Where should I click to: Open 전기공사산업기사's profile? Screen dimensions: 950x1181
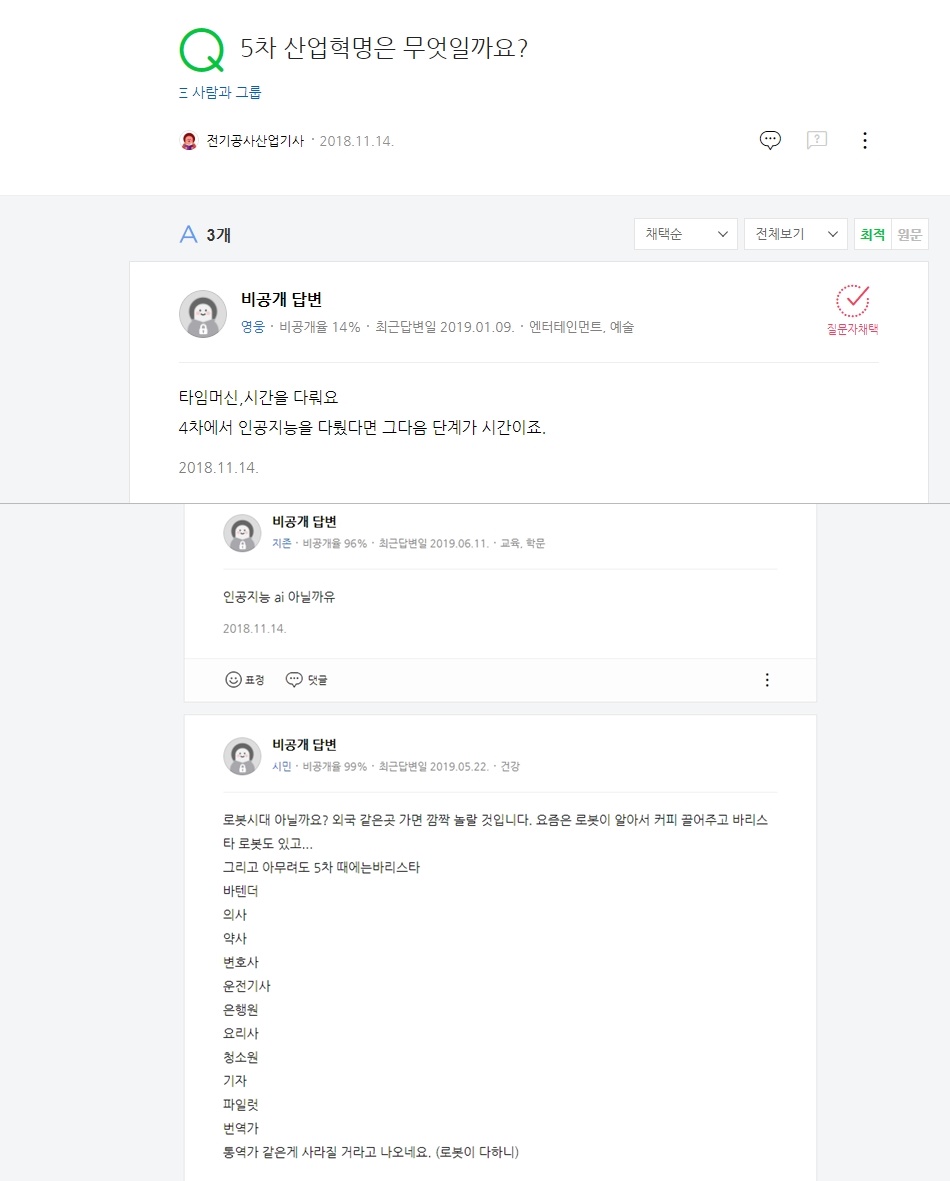(254, 141)
